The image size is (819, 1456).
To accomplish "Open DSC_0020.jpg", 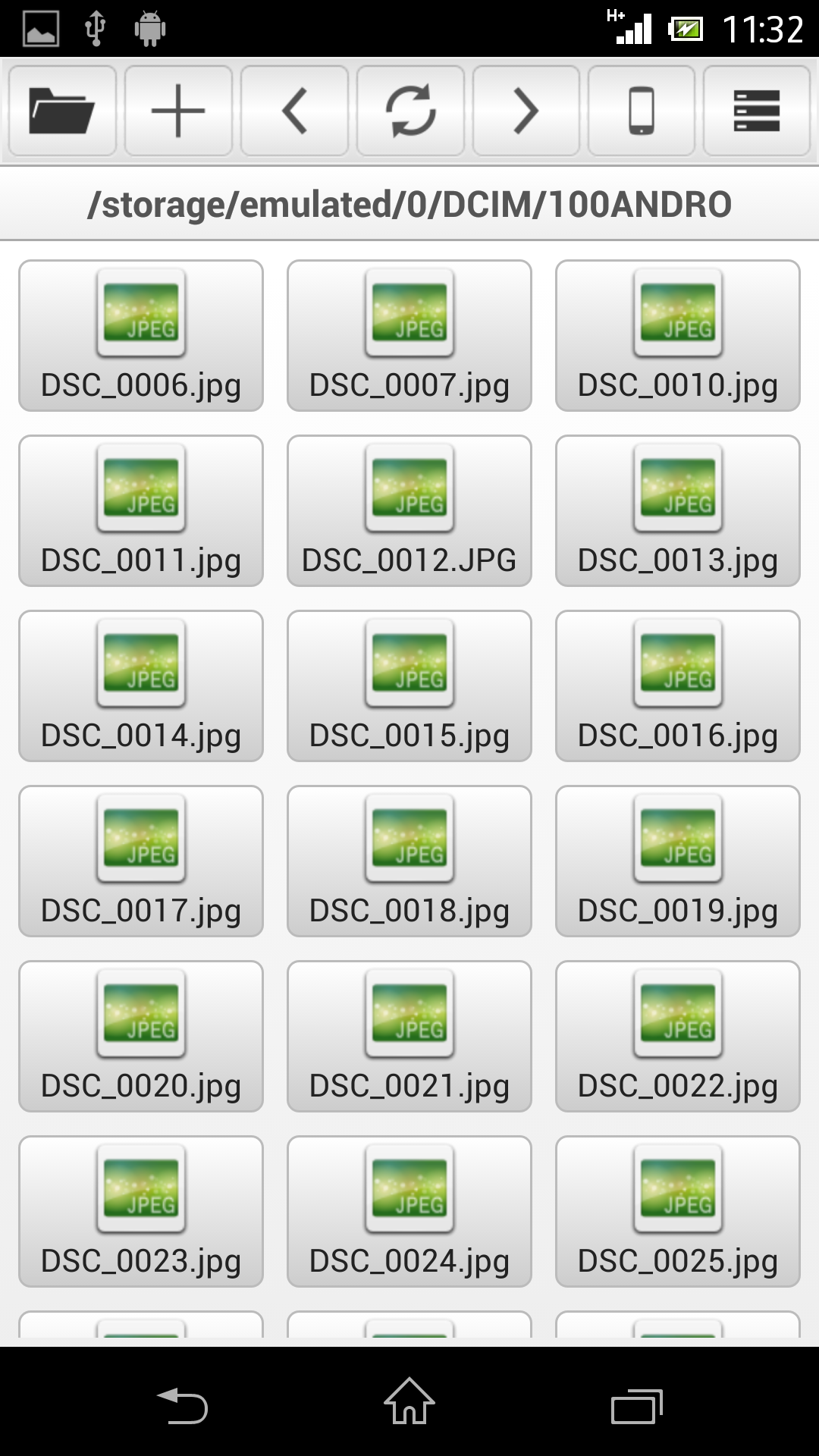I will coord(141,1036).
